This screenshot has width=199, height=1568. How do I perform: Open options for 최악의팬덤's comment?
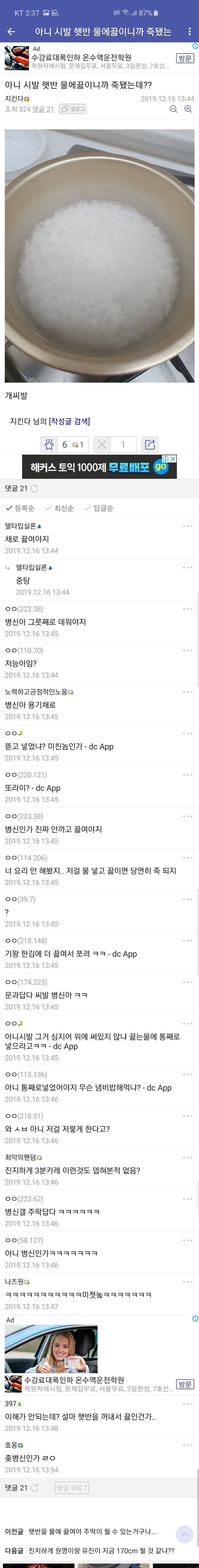pos(188,1157)
